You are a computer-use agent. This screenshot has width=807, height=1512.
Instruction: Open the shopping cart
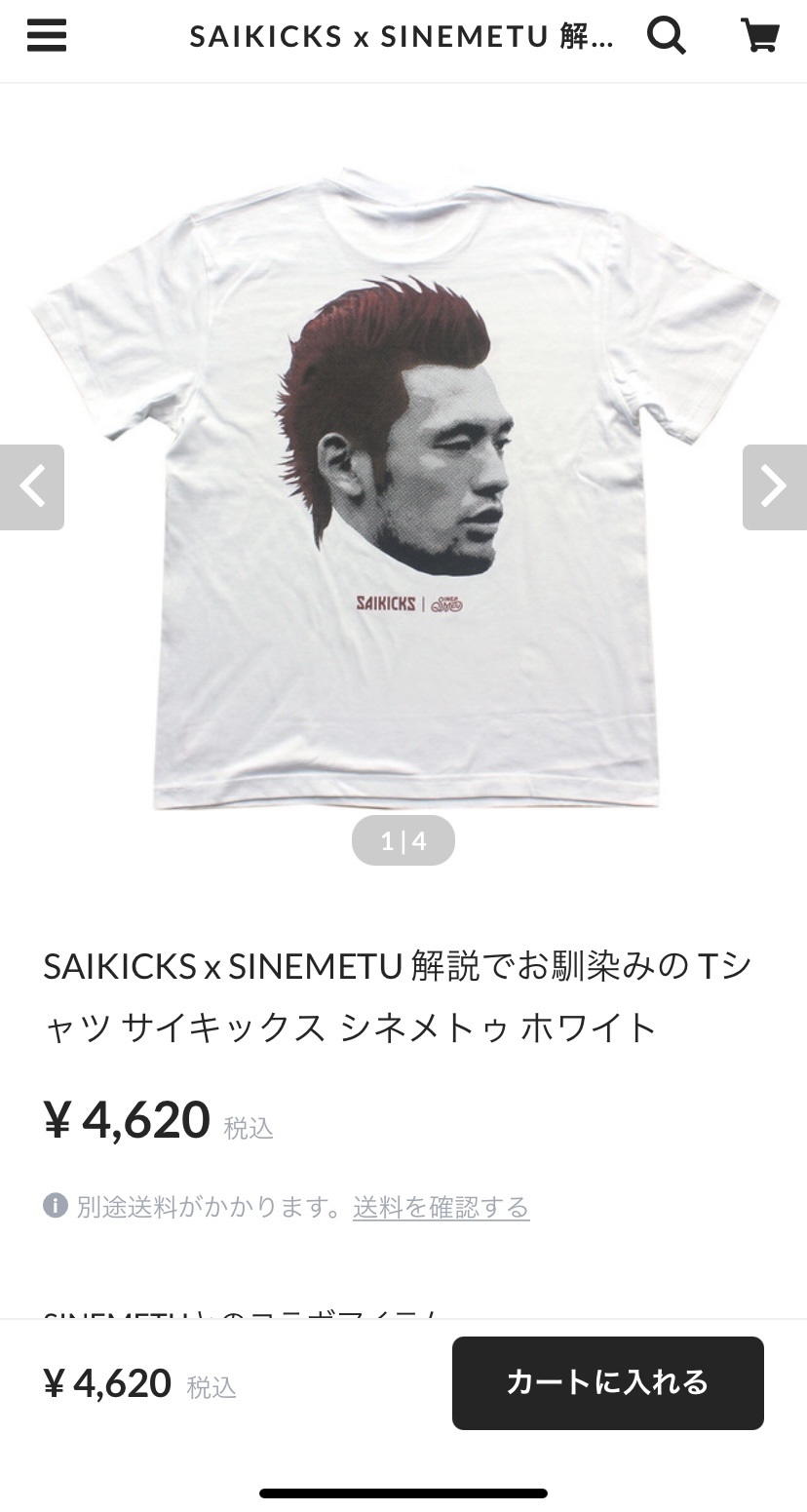(x=760, y=36)
